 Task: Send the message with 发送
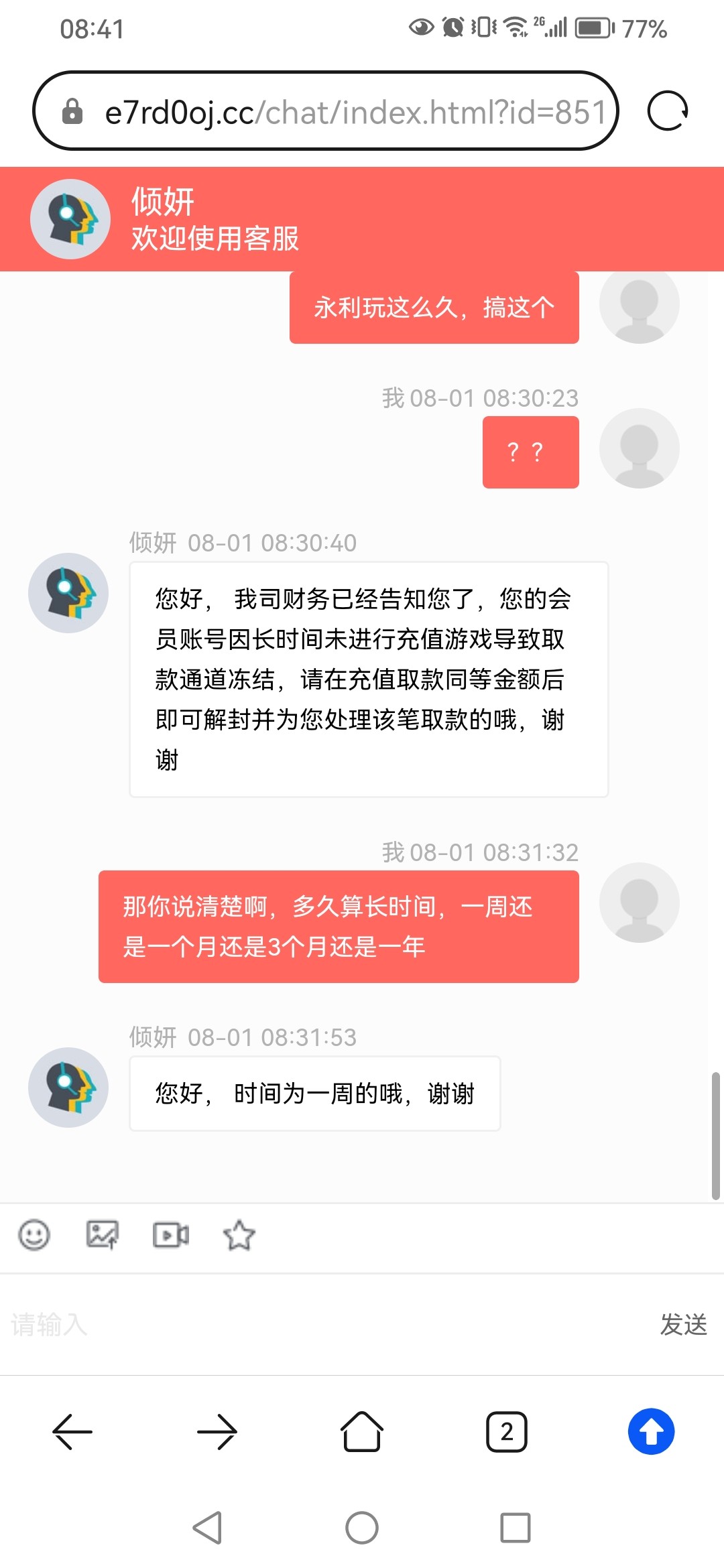(x=683, y=1324)
